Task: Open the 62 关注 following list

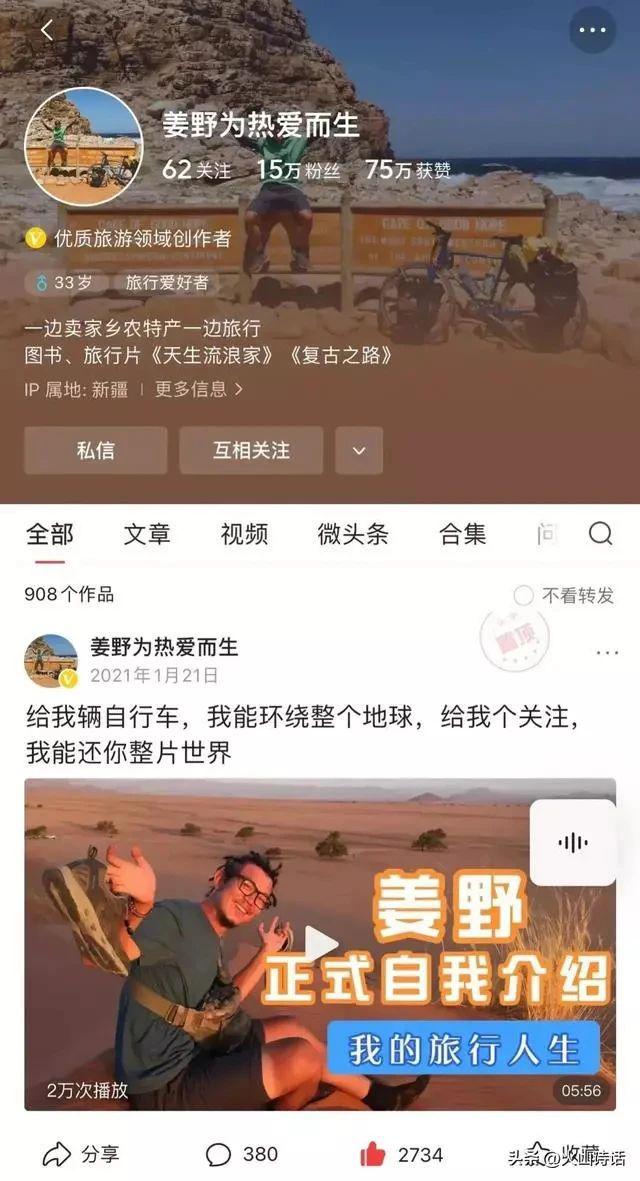Action: (x=196, y=170)
